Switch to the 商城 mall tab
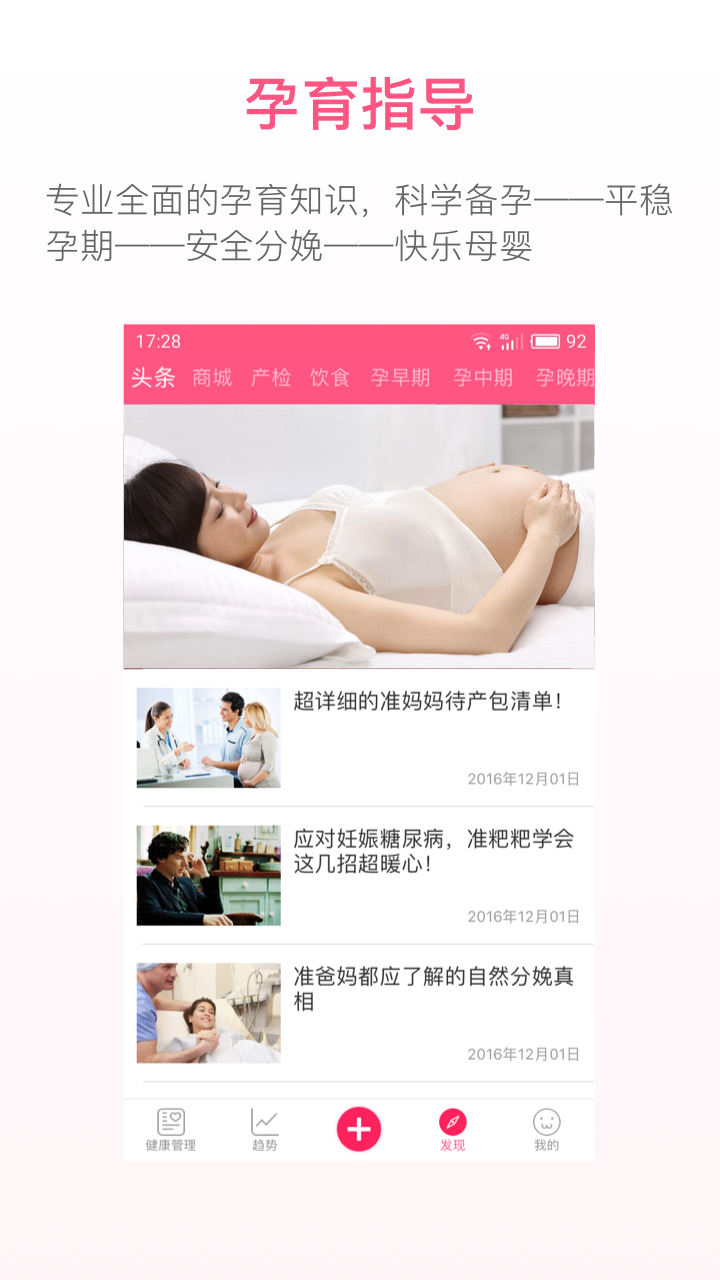 pyautogui.click(x=213, y=378)
